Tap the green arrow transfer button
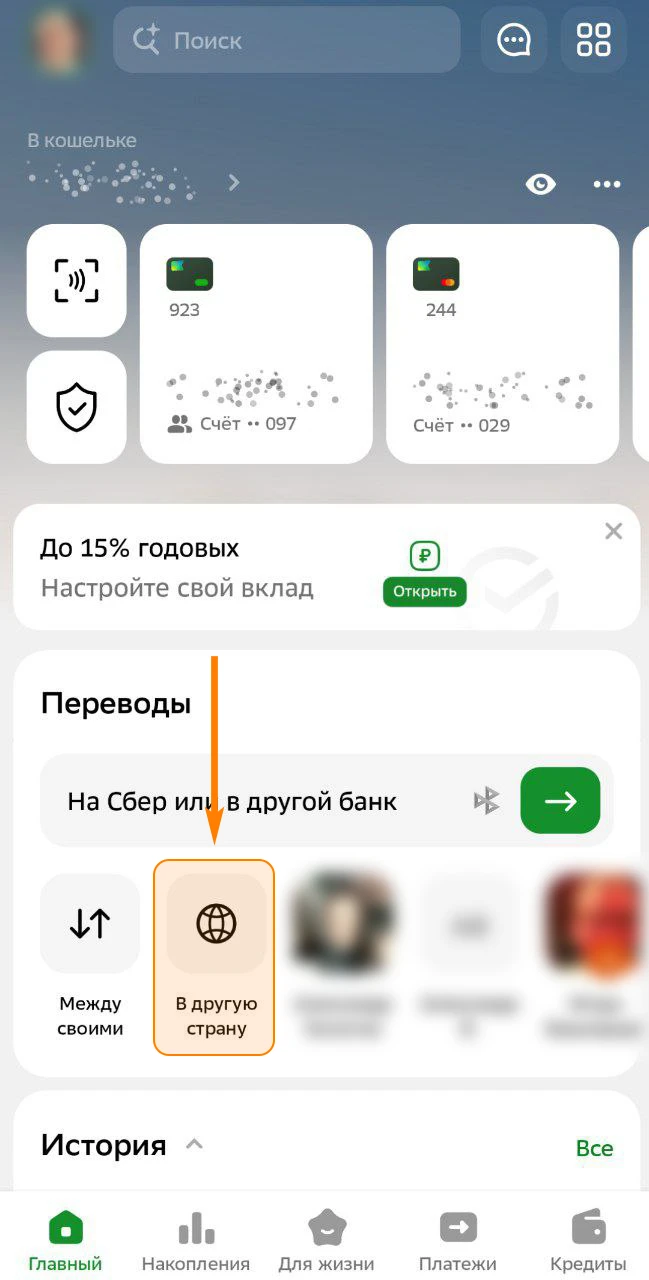The width and height of the screenshot is (649, 1280). [560, 801]
